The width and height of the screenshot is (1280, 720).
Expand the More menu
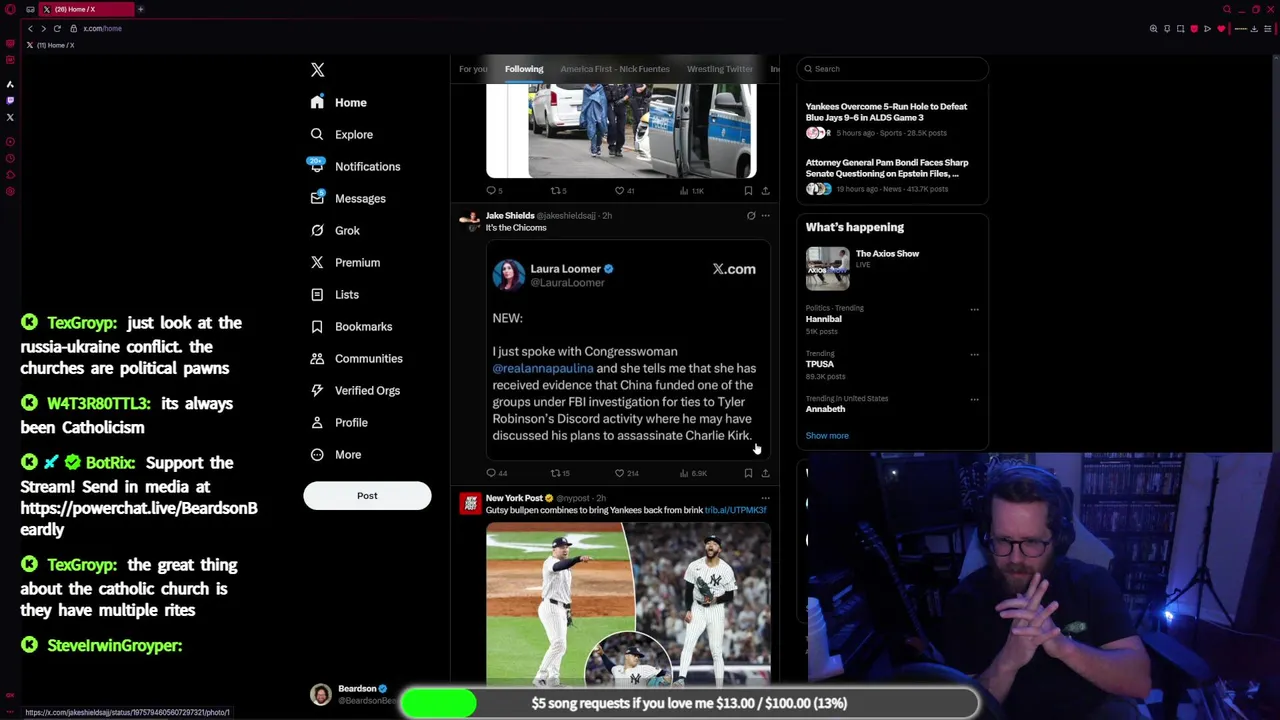coord(348,454)
